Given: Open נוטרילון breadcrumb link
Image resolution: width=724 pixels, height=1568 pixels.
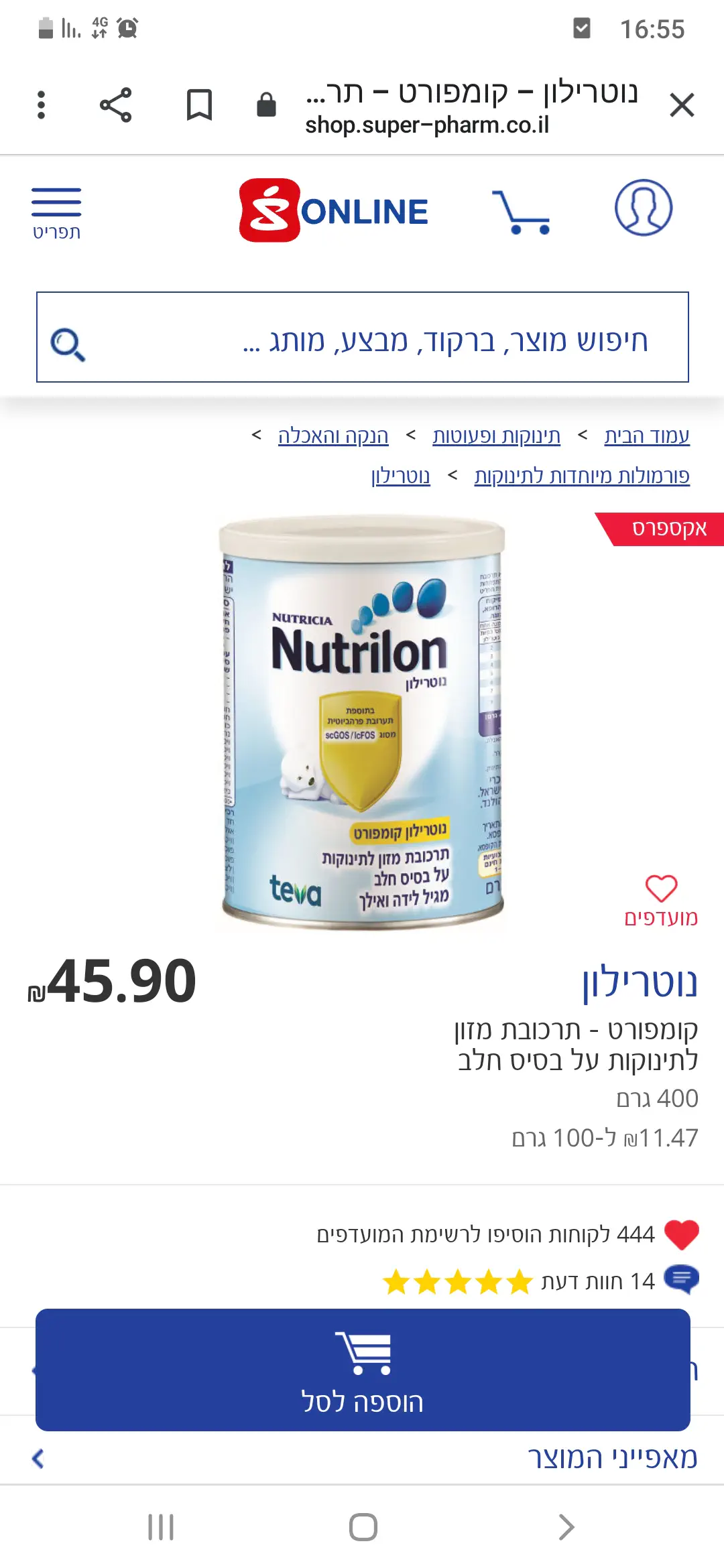Looking at the screenshot, I should [x=400, y=476].
